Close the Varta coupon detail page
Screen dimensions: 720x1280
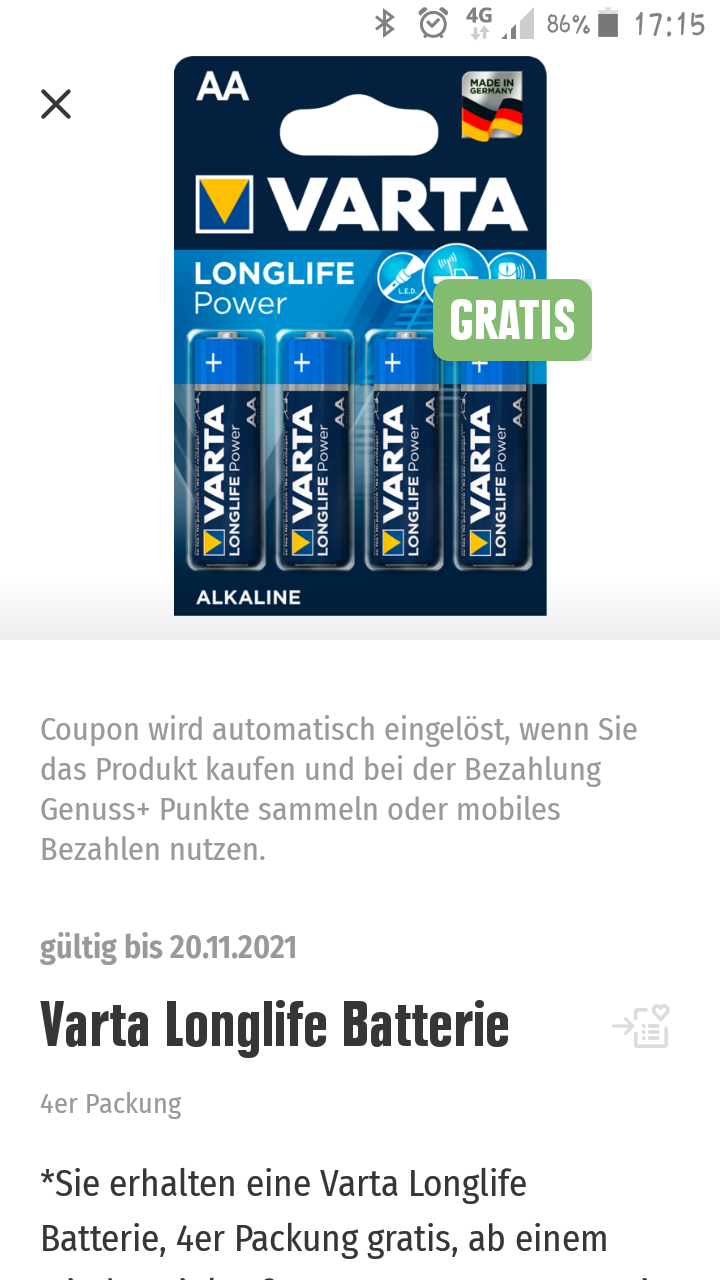point(56,104)
